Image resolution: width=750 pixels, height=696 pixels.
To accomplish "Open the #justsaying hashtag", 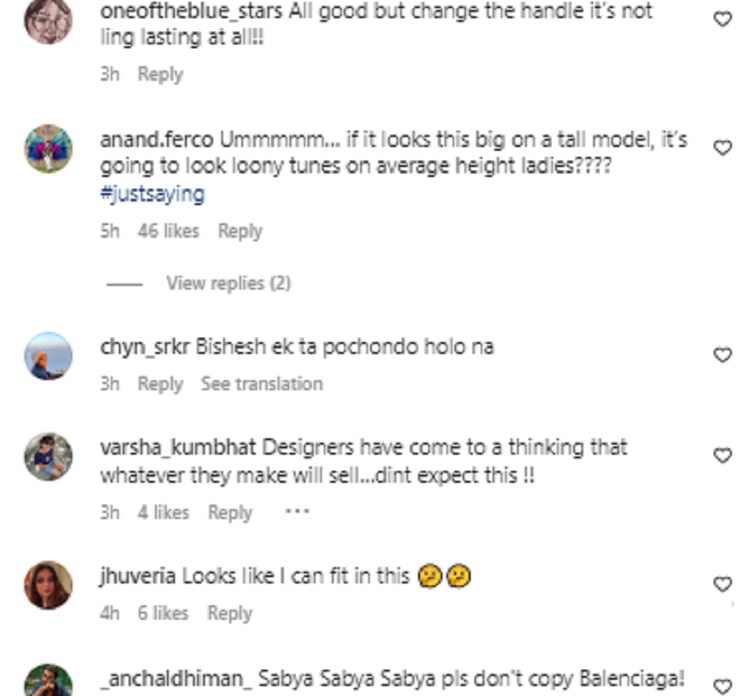I will point(152,194).
